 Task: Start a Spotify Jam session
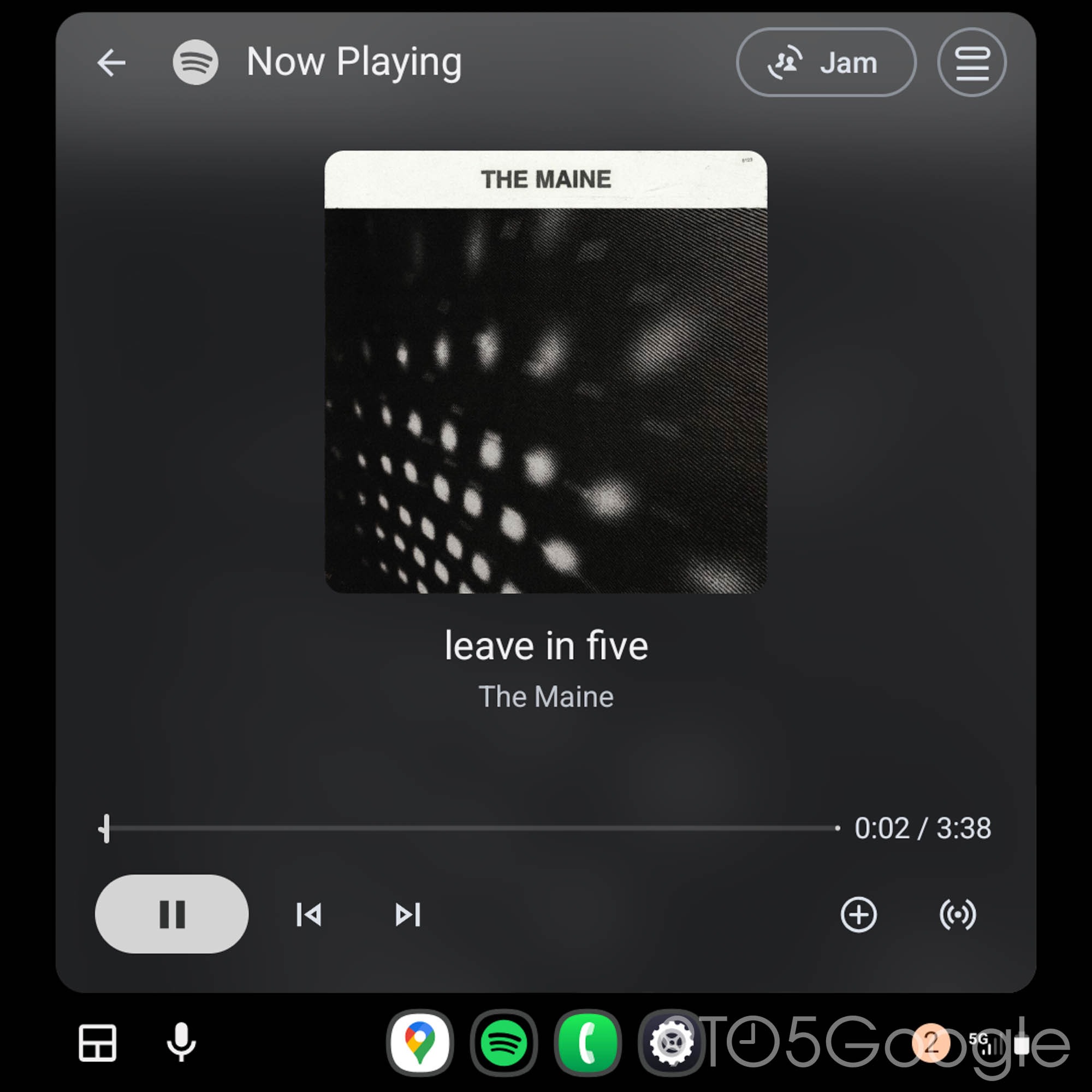pos(826,62)
